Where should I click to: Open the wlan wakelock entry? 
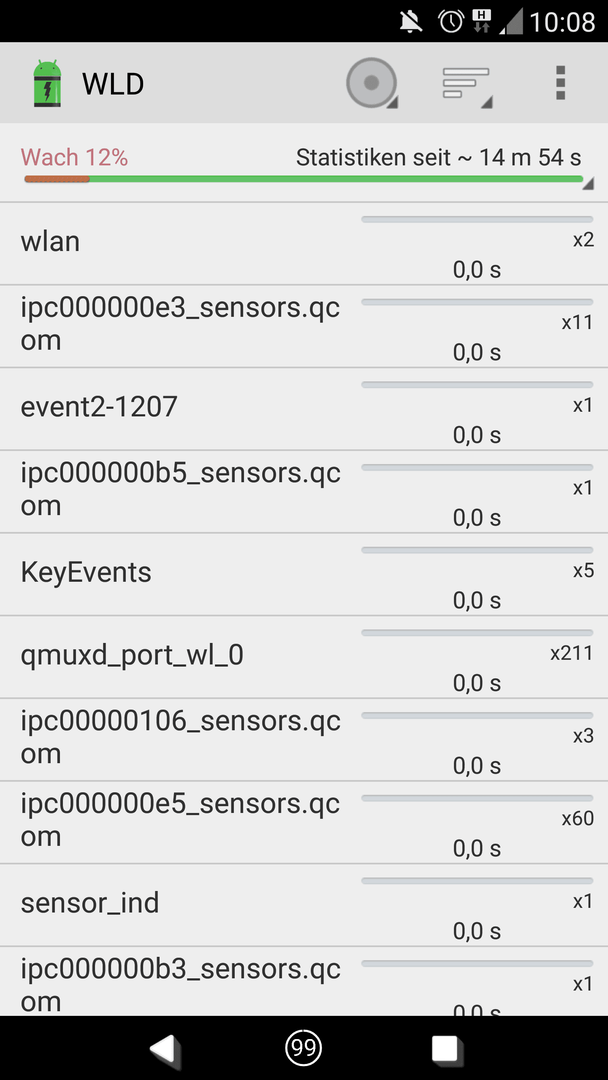tap(304, 244)
